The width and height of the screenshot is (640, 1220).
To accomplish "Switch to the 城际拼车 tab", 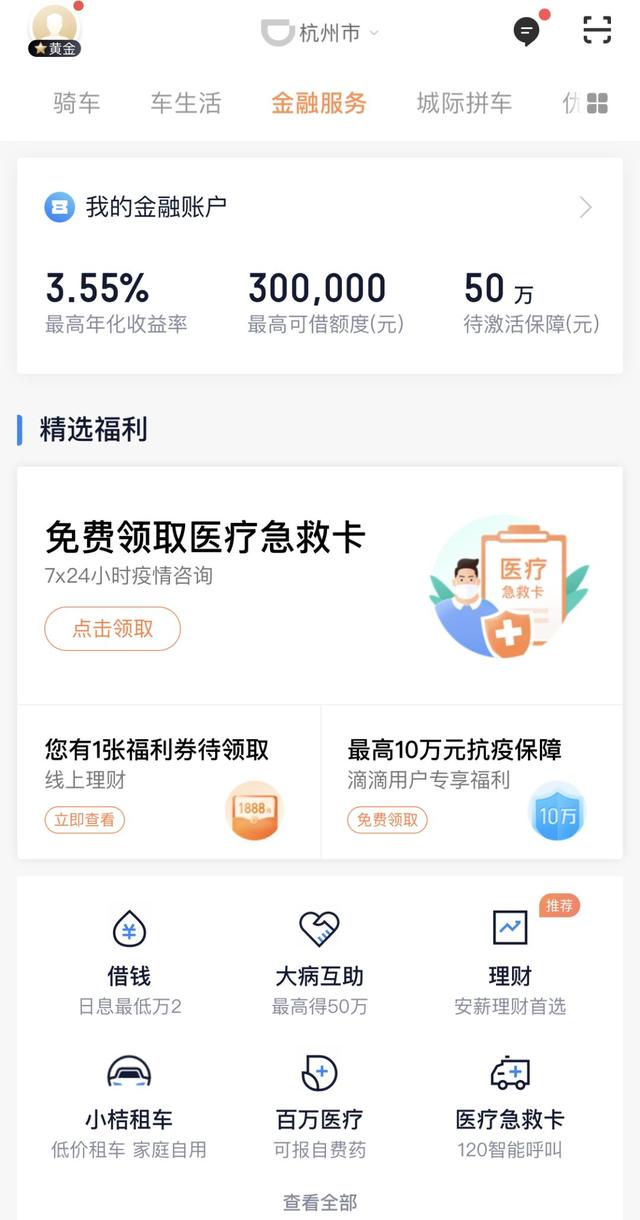I will [464, 103].
